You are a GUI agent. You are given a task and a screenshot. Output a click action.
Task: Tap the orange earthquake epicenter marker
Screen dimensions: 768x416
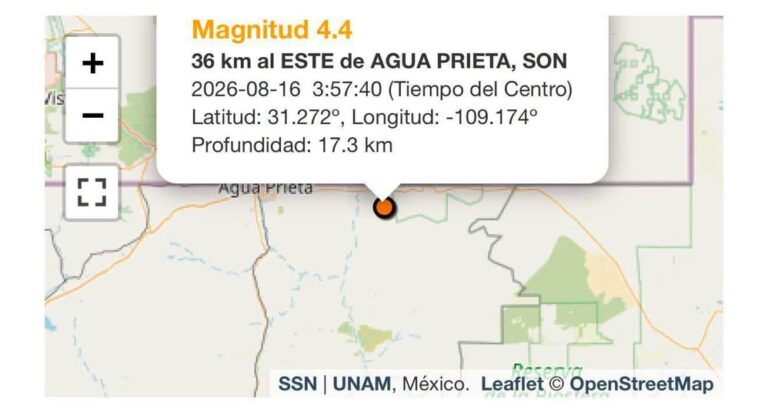384,207
